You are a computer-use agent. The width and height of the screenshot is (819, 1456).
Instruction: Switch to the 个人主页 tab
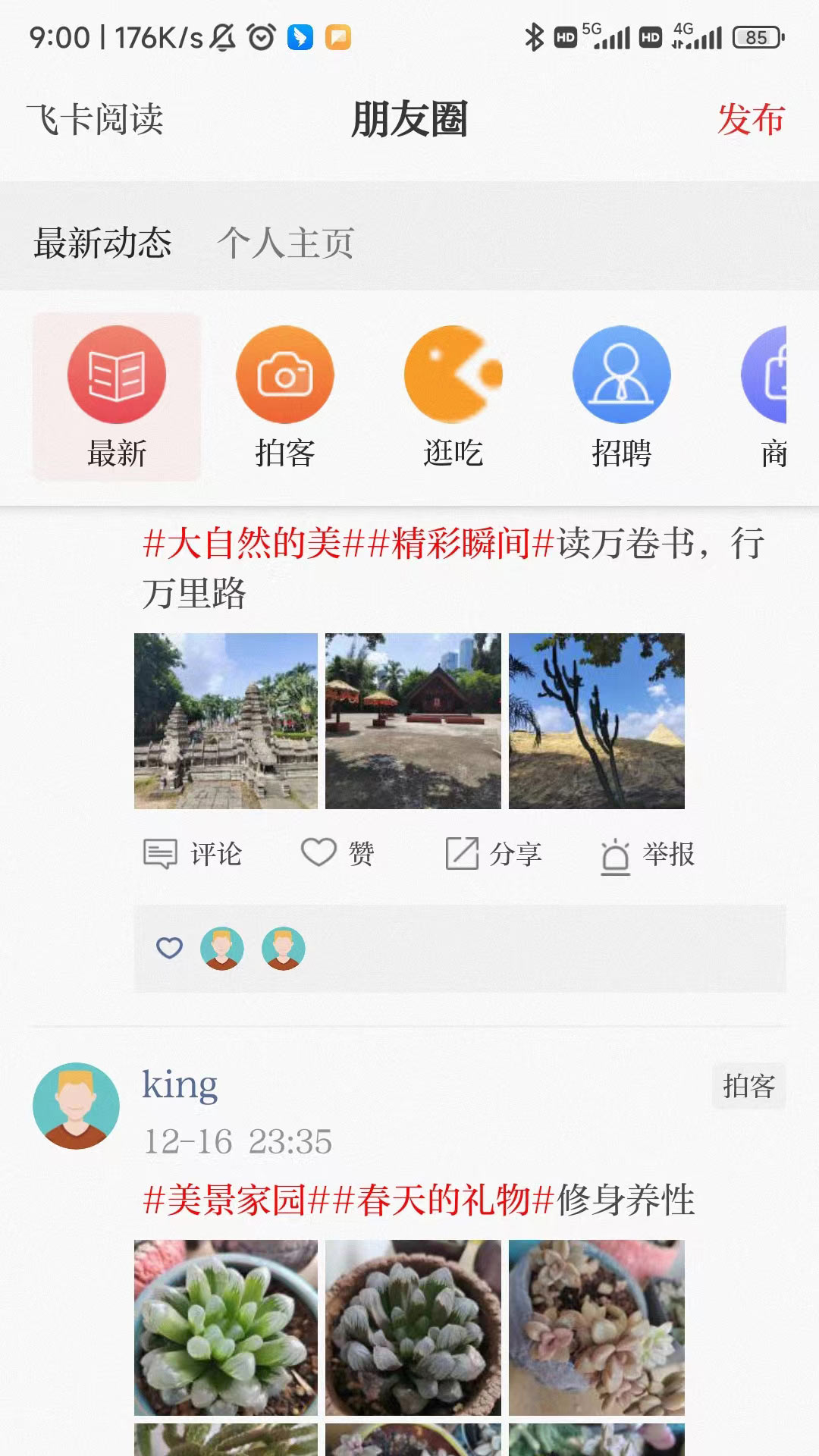click(x=285, y=243)
